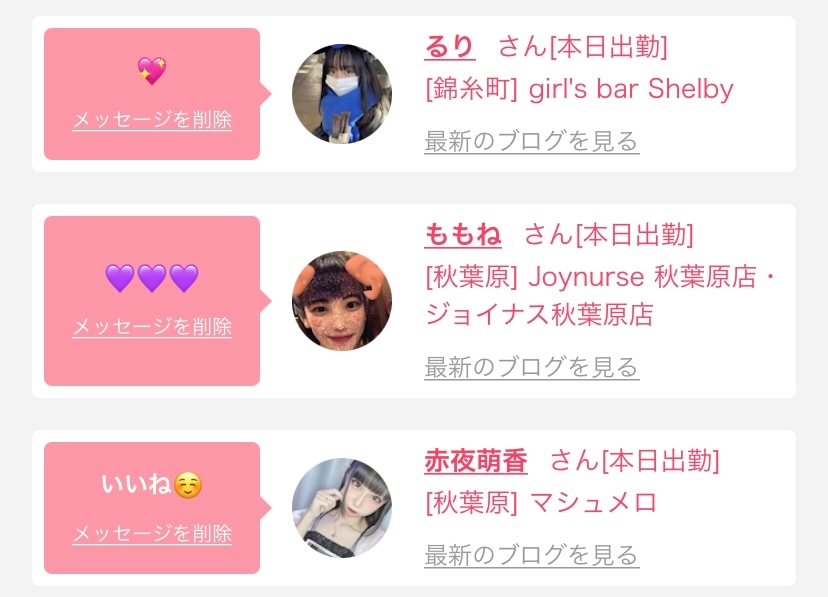Image resolution: width=828 pixels, height=597 pixels.
Task: Delete the いいね message for 赤夜萌香
Action: [x=152, y=533]
